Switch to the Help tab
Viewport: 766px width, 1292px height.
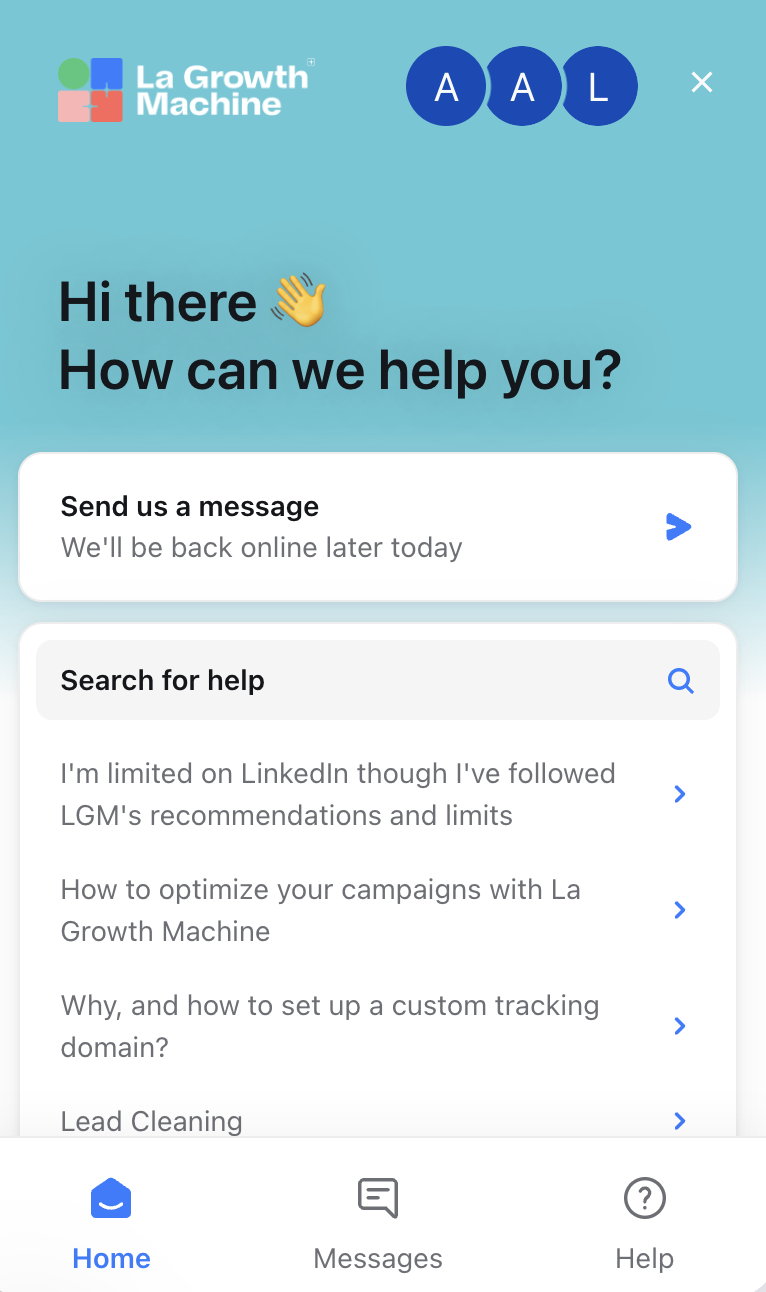pos(644,1222)
